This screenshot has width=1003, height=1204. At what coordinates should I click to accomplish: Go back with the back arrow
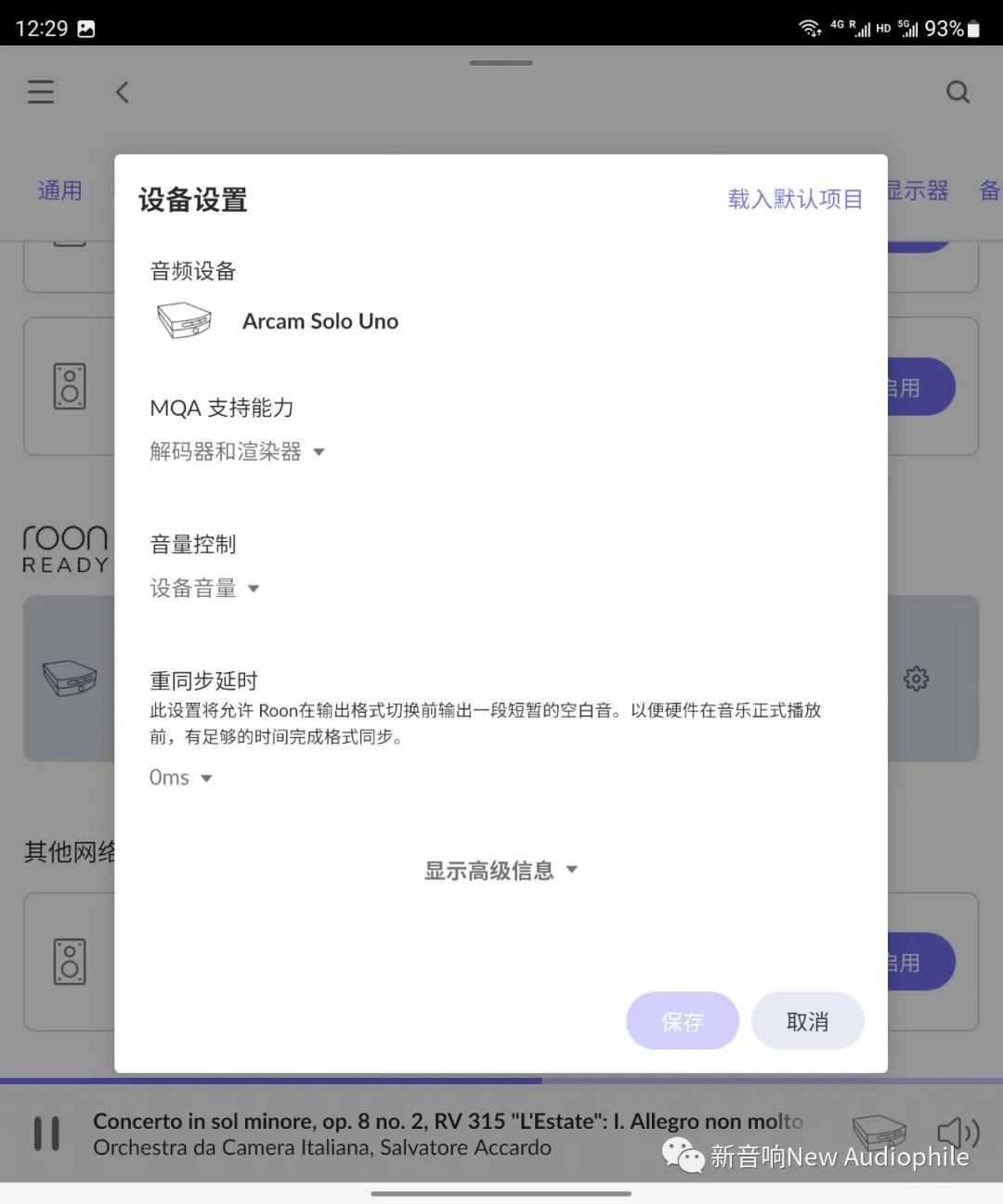pos(122,92)
